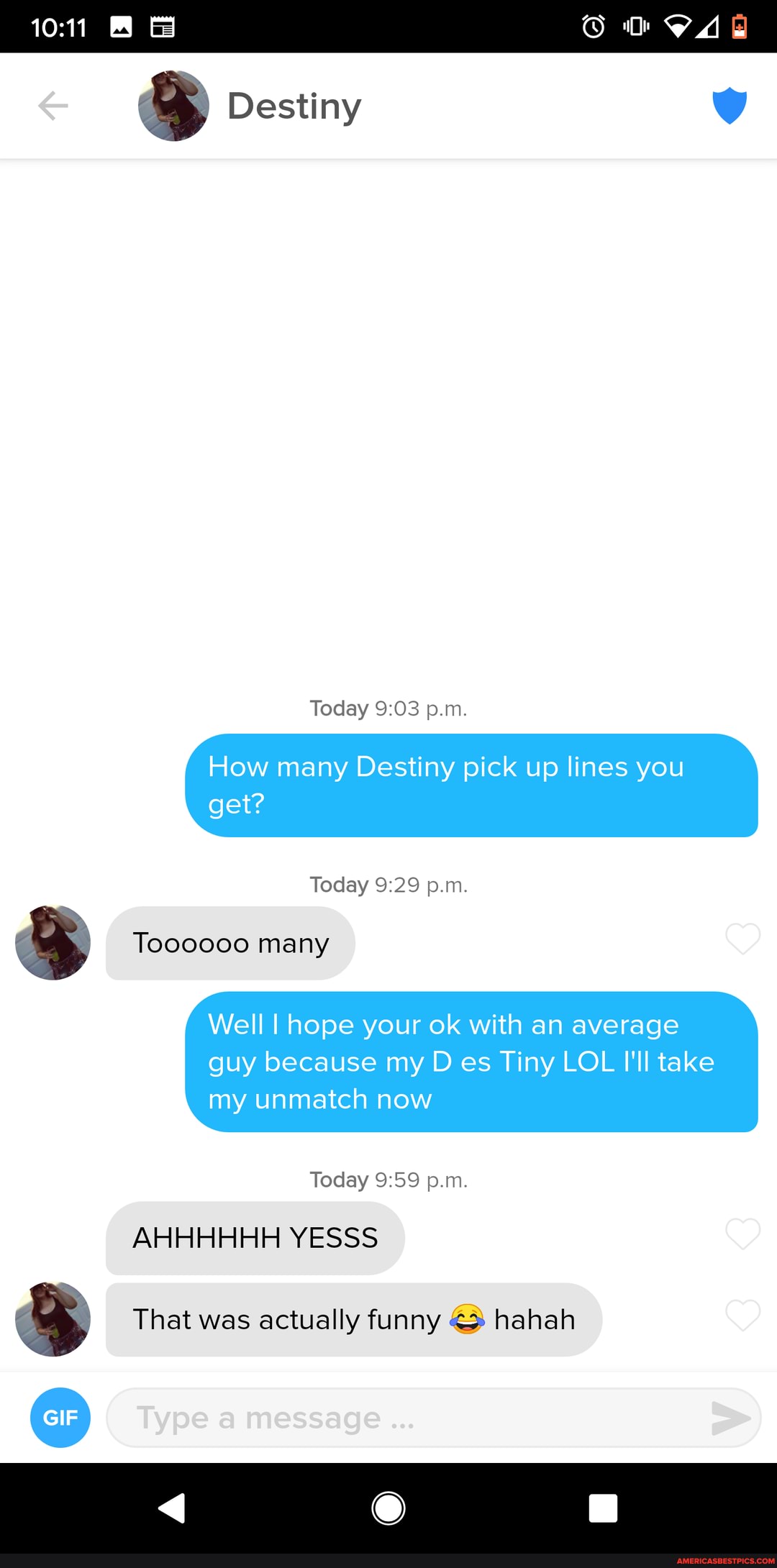Like the 'Toooooo many' message
777x1568 pixels.
[x=742, y=939]
